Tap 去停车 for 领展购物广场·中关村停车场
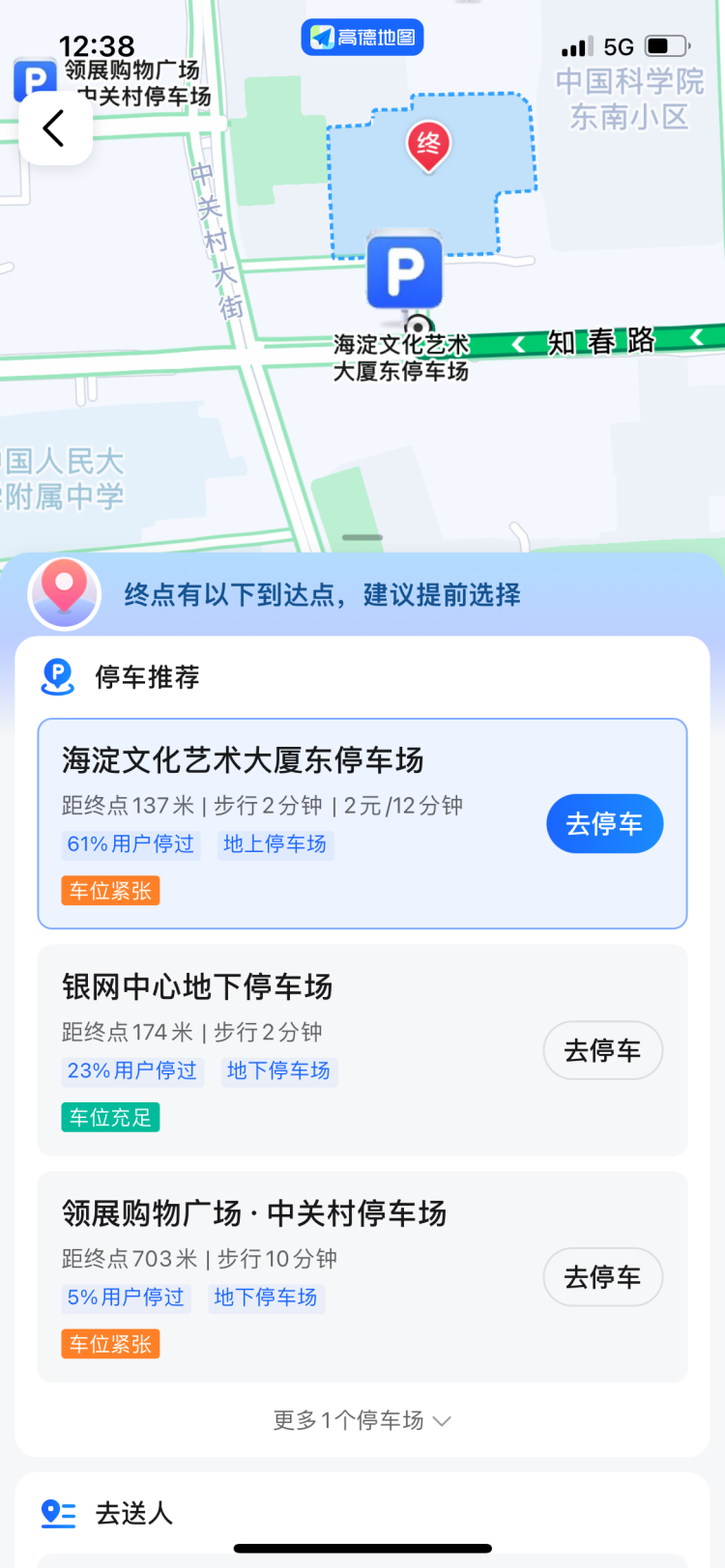The image size is (725, 1568). (x=602, y=1277)
